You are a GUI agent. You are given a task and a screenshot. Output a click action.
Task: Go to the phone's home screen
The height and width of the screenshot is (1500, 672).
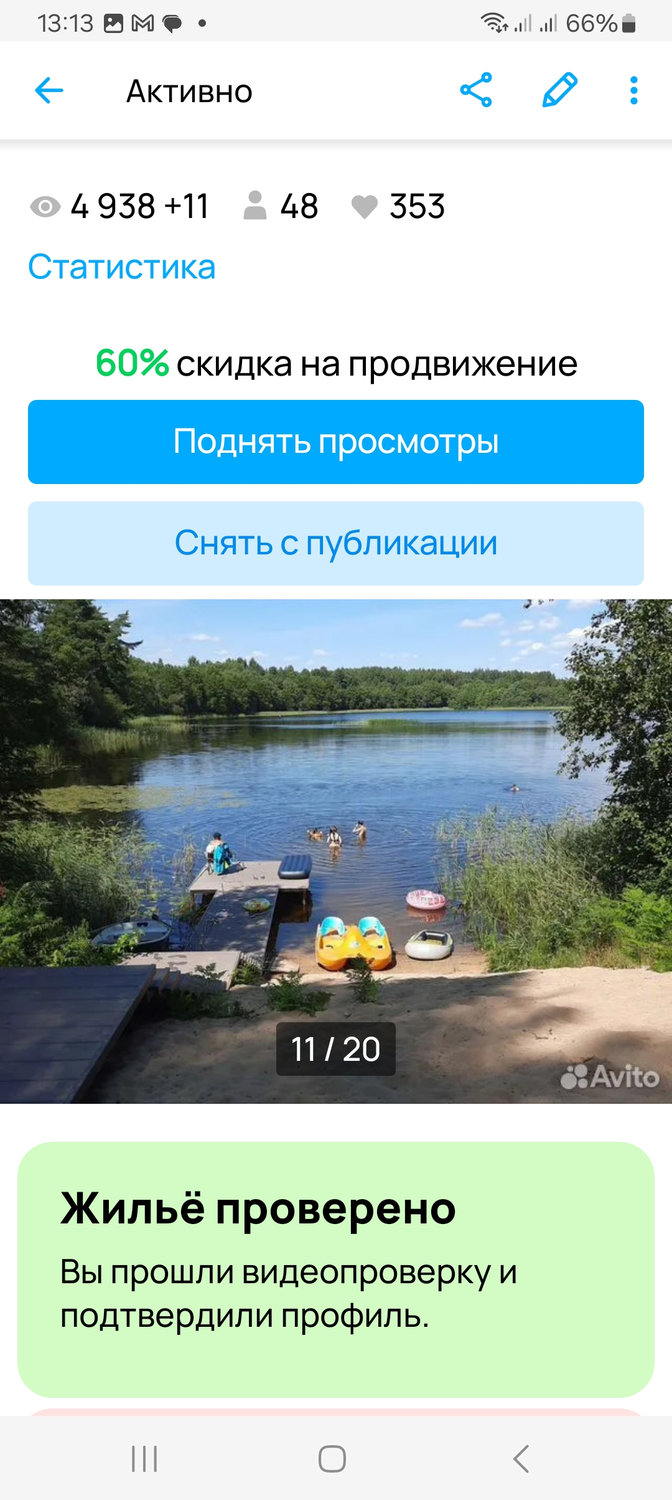(332, 1459)
